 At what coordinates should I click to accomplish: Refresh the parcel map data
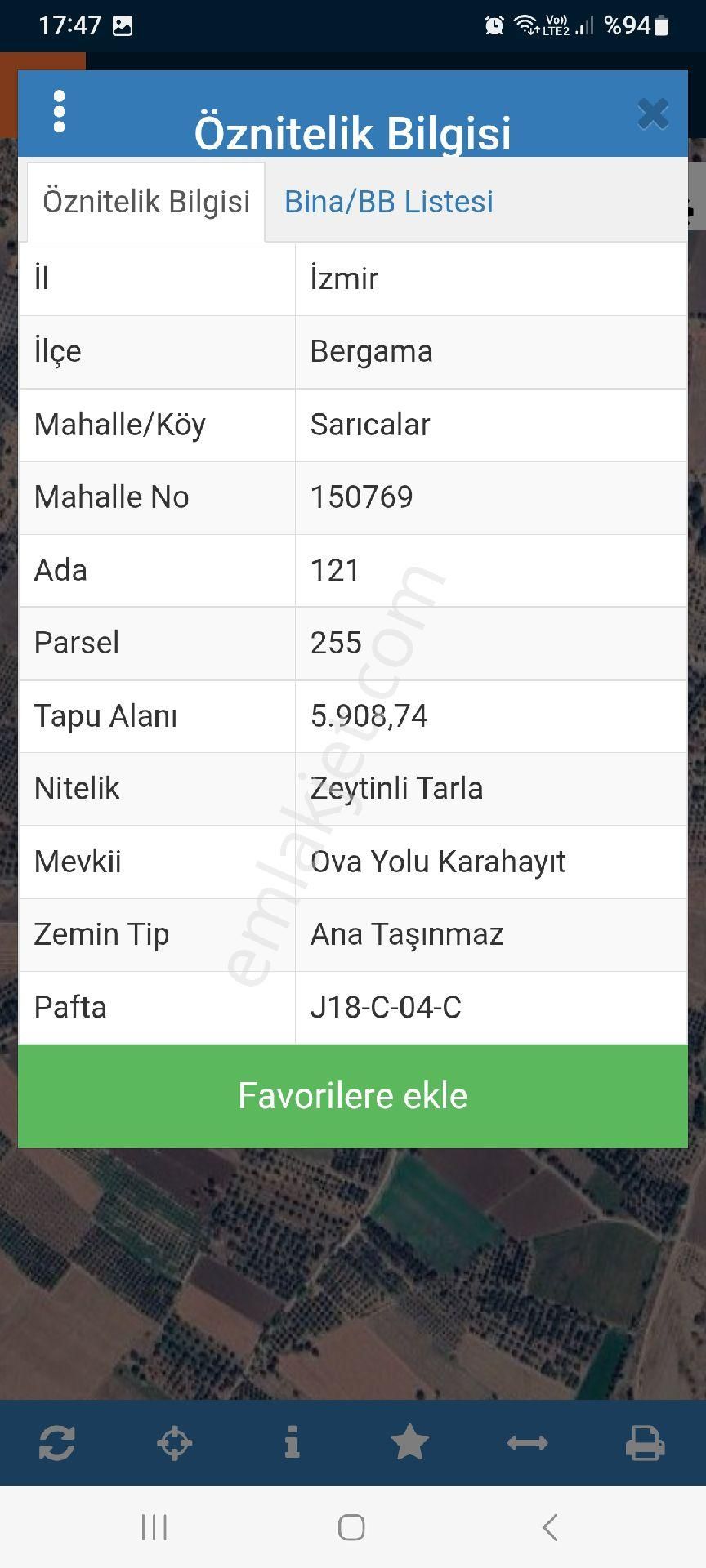56,1442
